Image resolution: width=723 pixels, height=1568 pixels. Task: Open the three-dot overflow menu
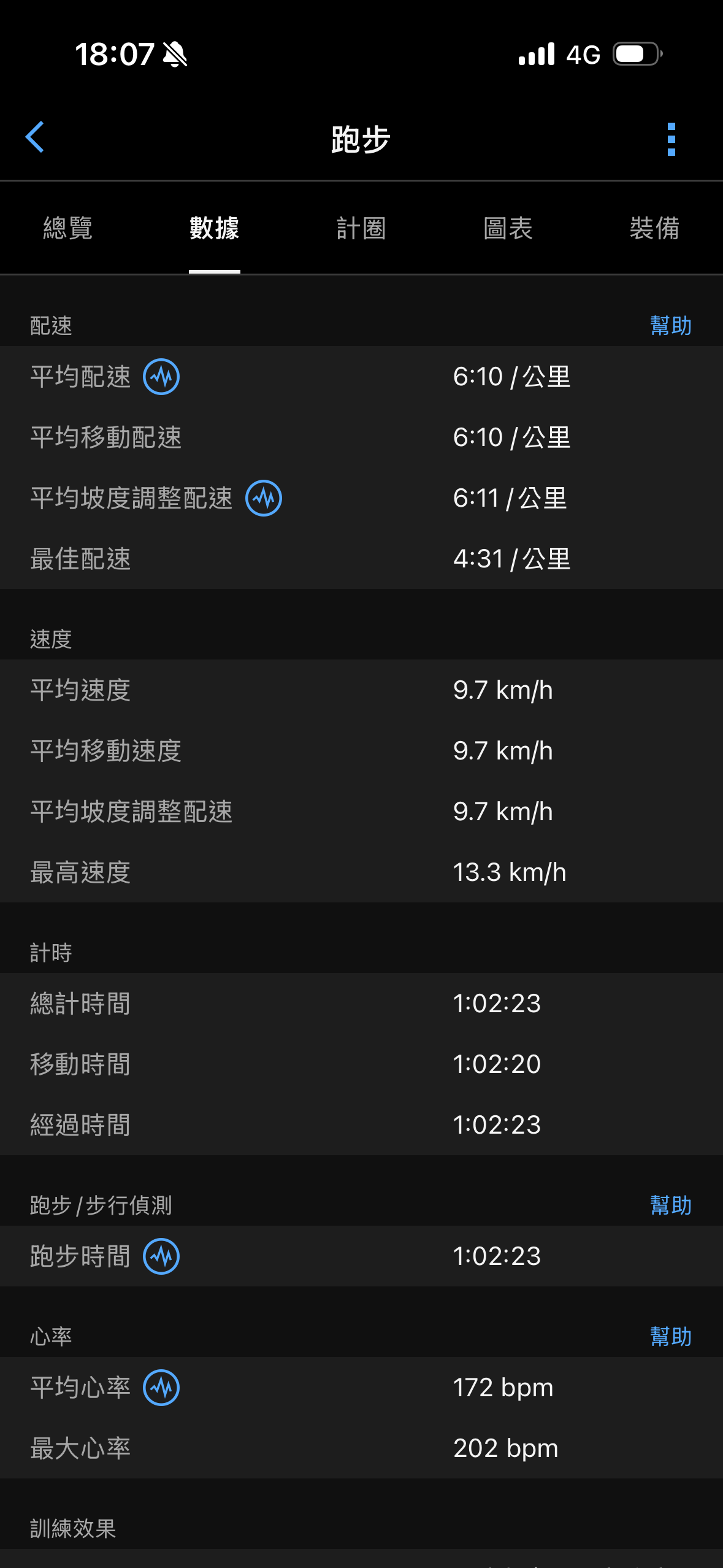pos(671,139)
